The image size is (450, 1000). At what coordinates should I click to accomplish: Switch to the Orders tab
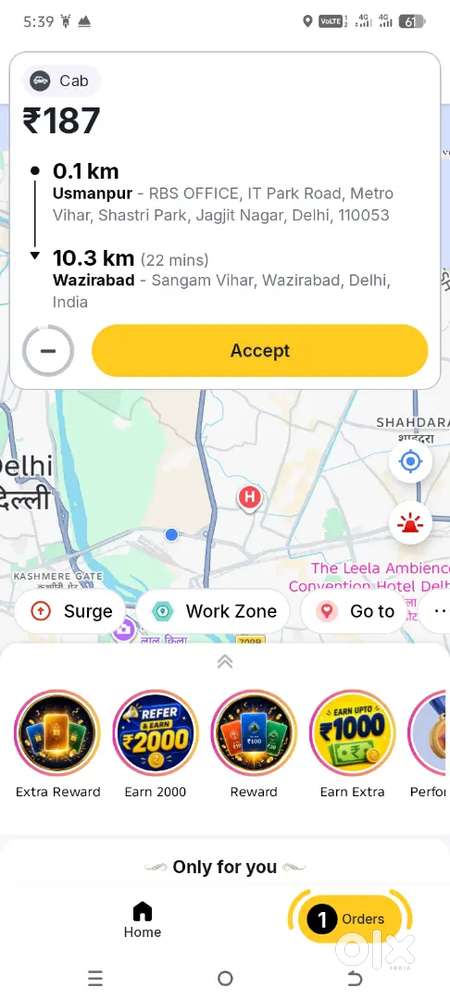(350, 919)
